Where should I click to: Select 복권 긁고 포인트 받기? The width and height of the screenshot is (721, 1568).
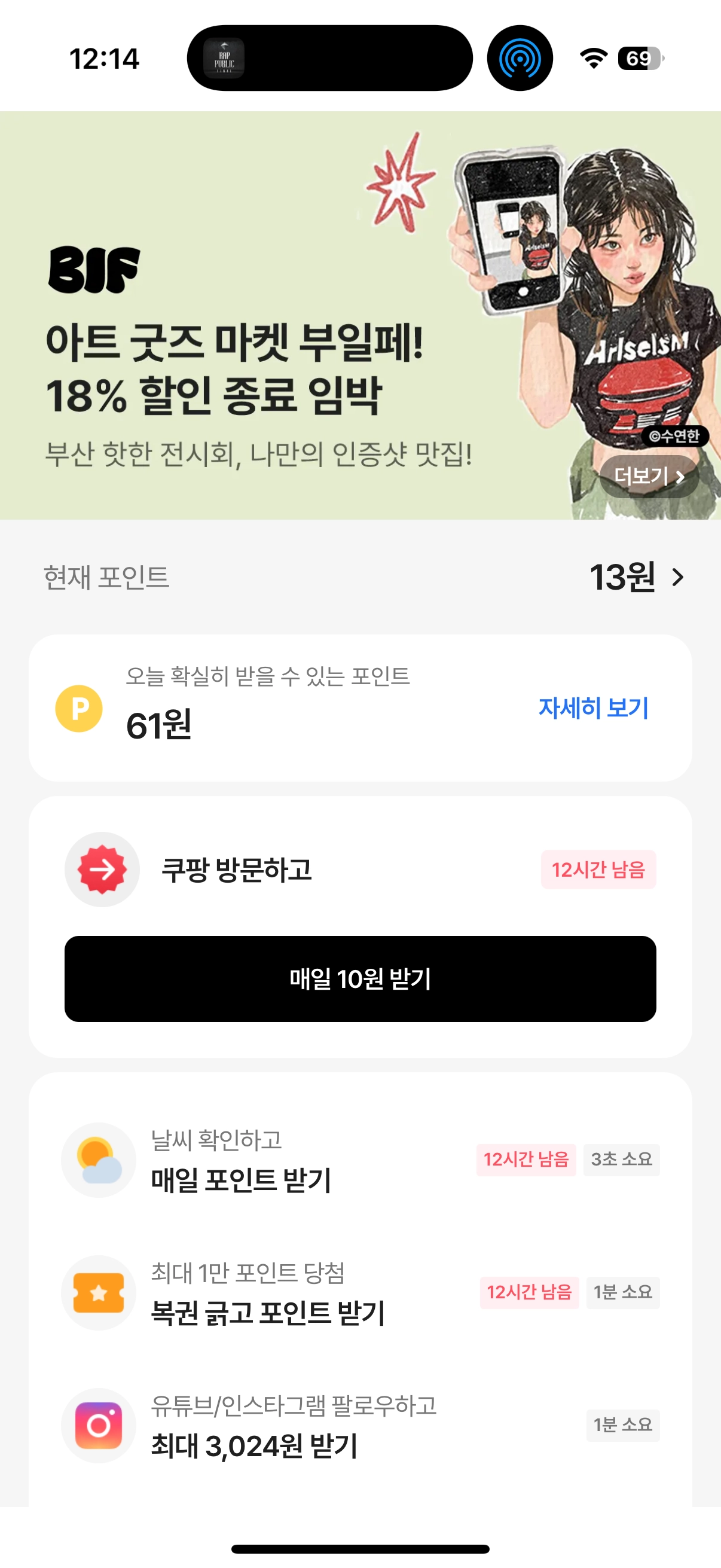point(360,1292)
